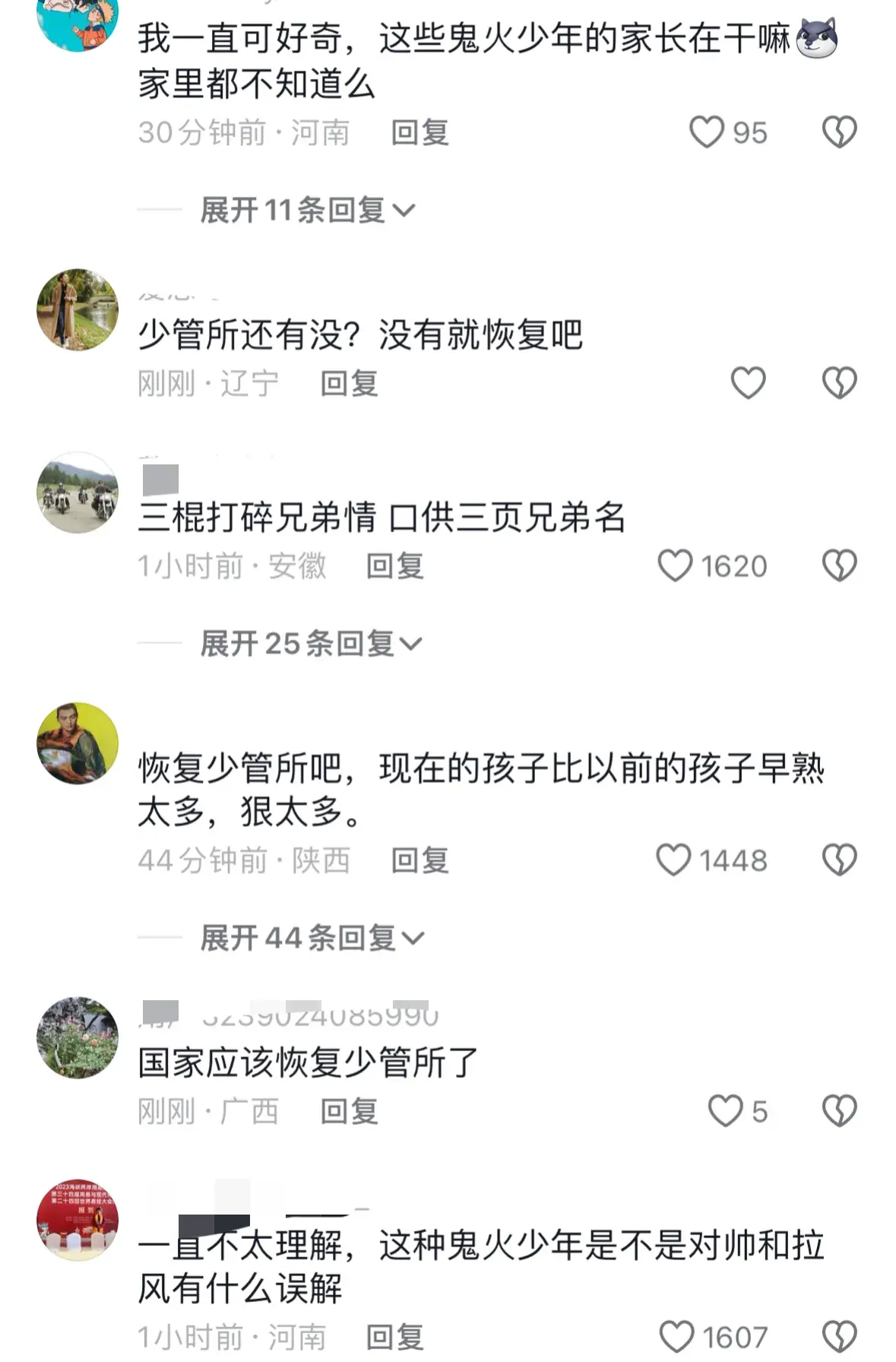
Task: Like the comment with 1448 likes
Action: (x=674, y=860)
